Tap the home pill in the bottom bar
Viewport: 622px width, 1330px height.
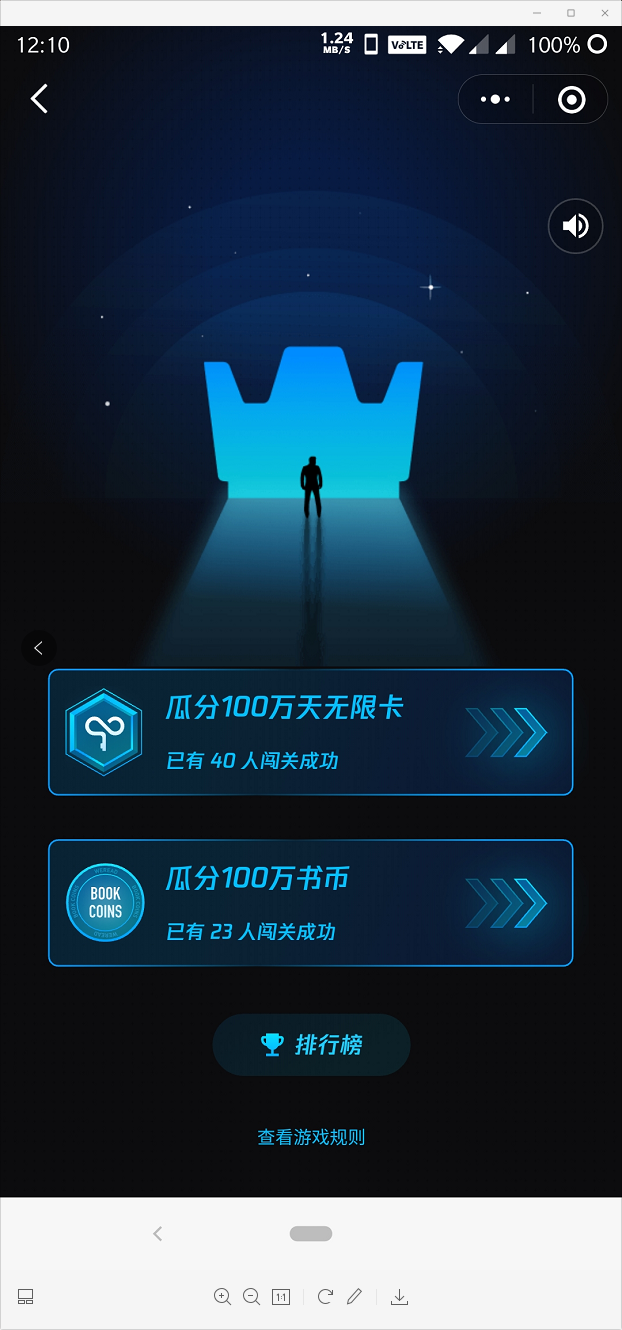pos(311,1234)
